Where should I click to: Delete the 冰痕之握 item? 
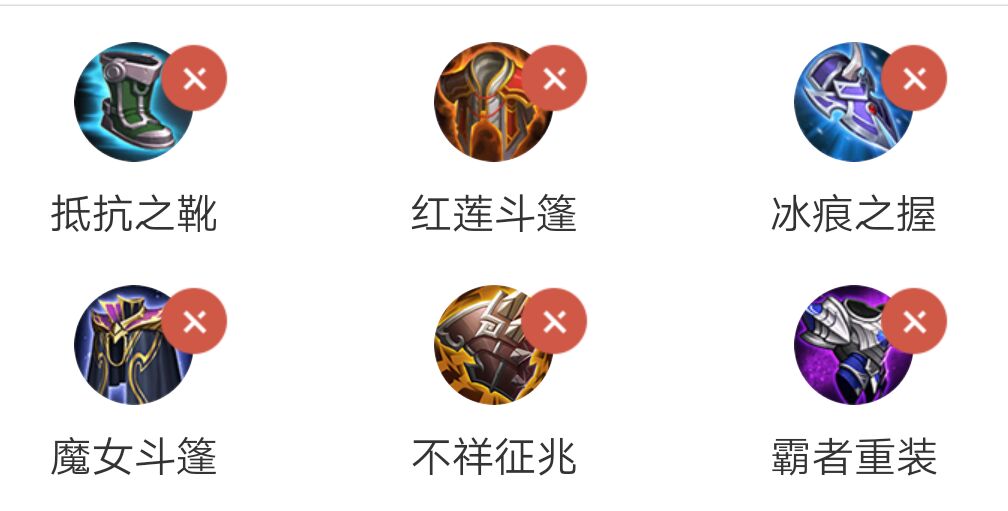click(914, 78)
